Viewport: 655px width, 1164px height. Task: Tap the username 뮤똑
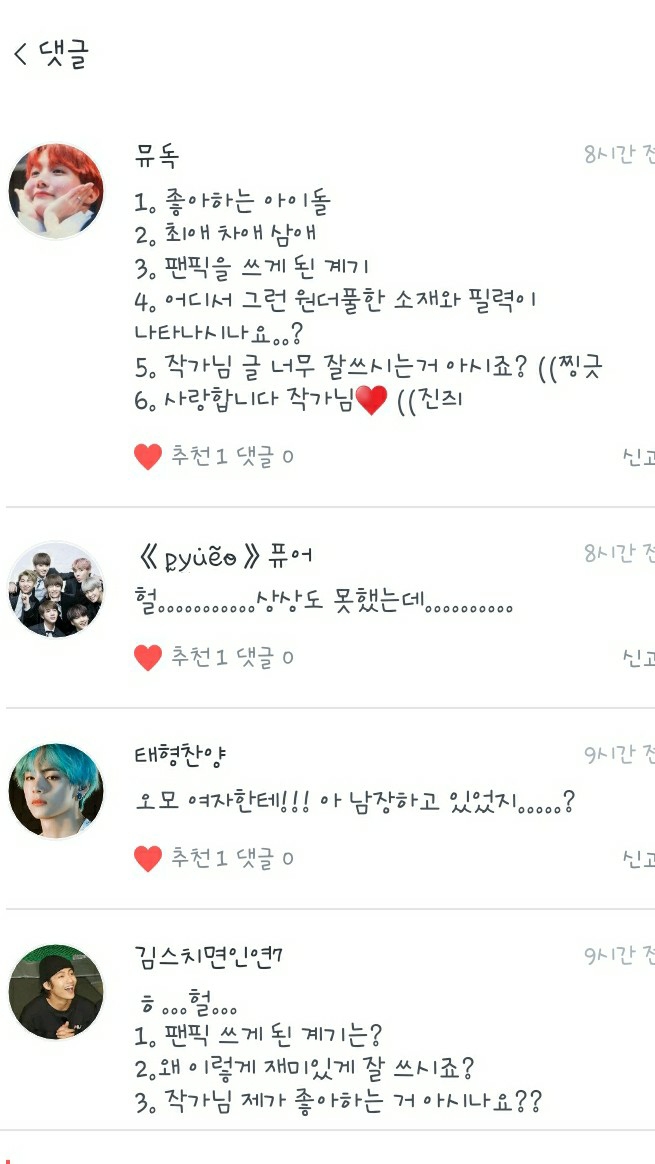point(157,156)
